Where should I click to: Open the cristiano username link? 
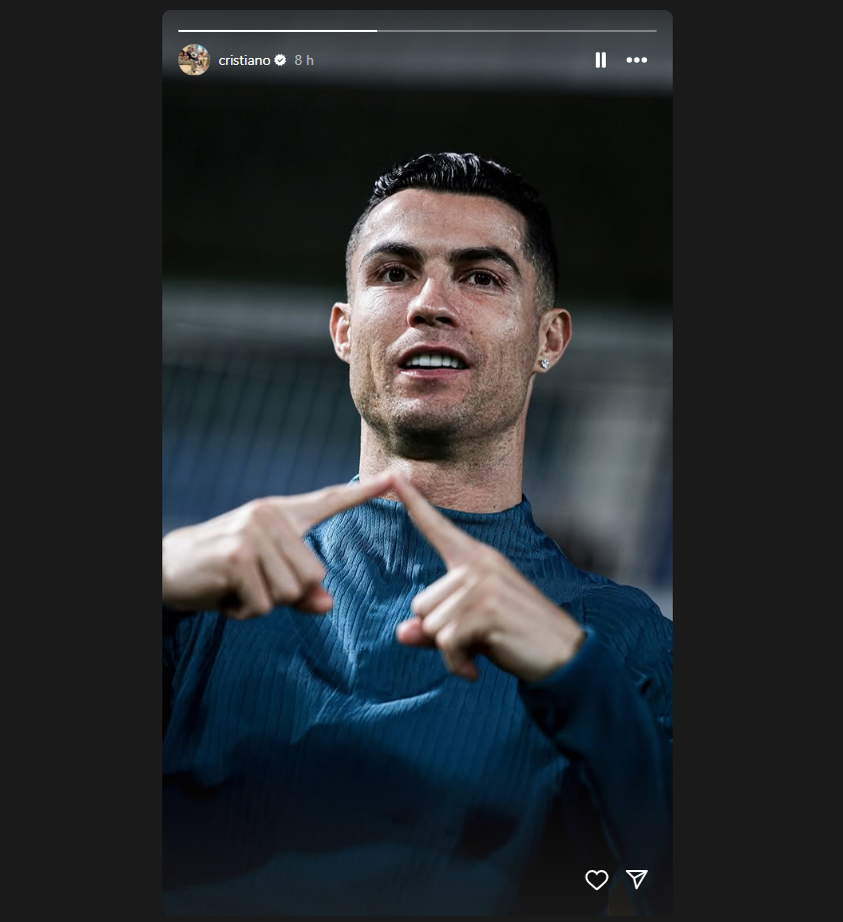[x=244, y=60]
